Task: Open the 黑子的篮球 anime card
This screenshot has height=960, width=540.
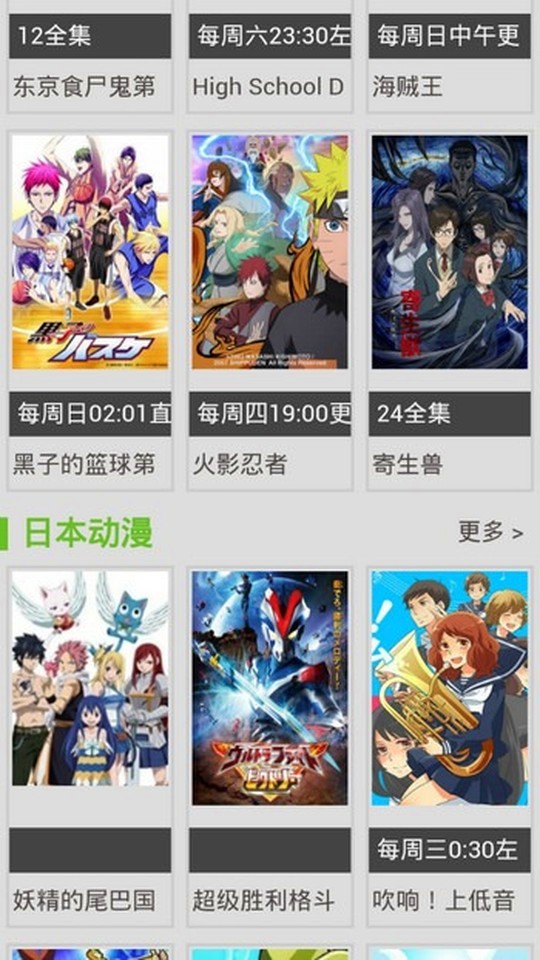Action: 90,310
